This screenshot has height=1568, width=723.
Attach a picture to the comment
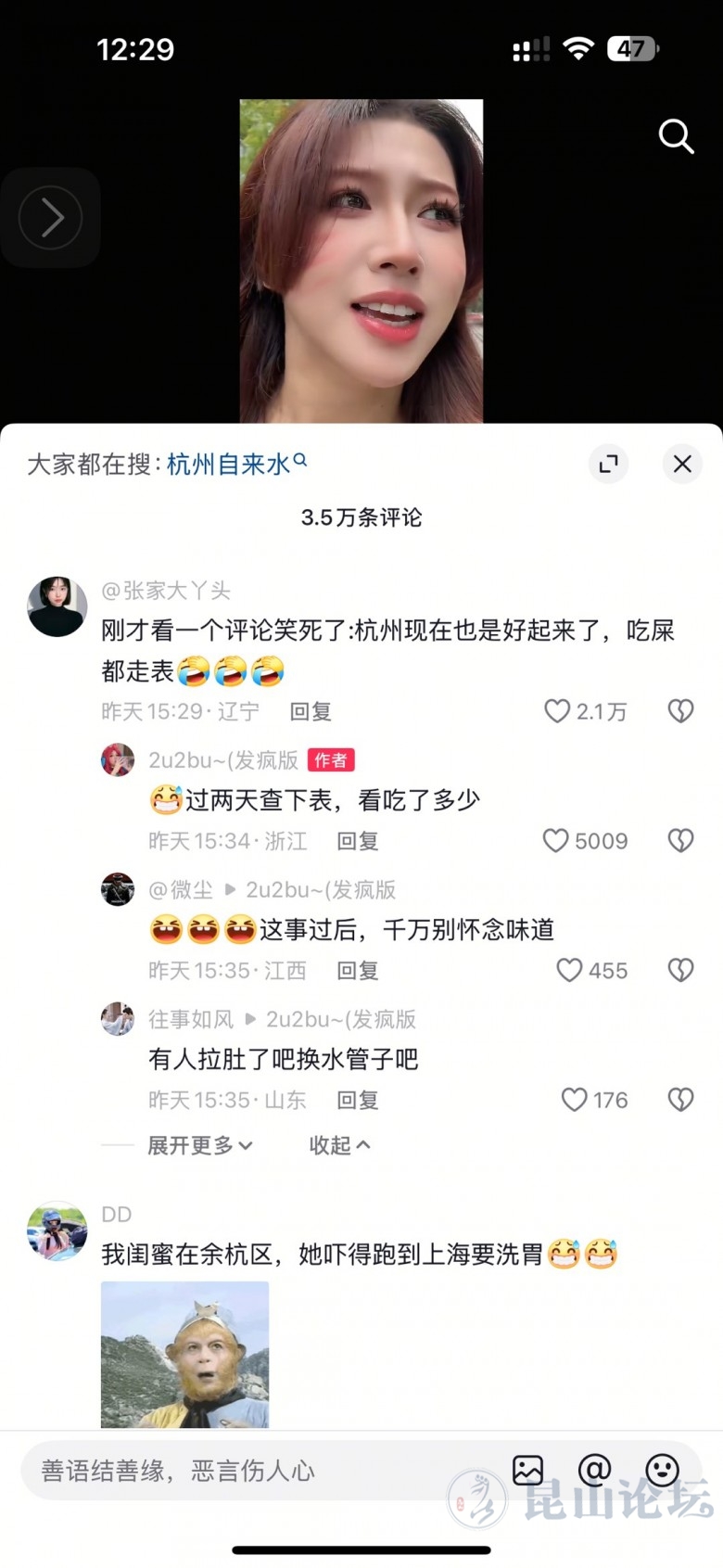coord(528,1470)
